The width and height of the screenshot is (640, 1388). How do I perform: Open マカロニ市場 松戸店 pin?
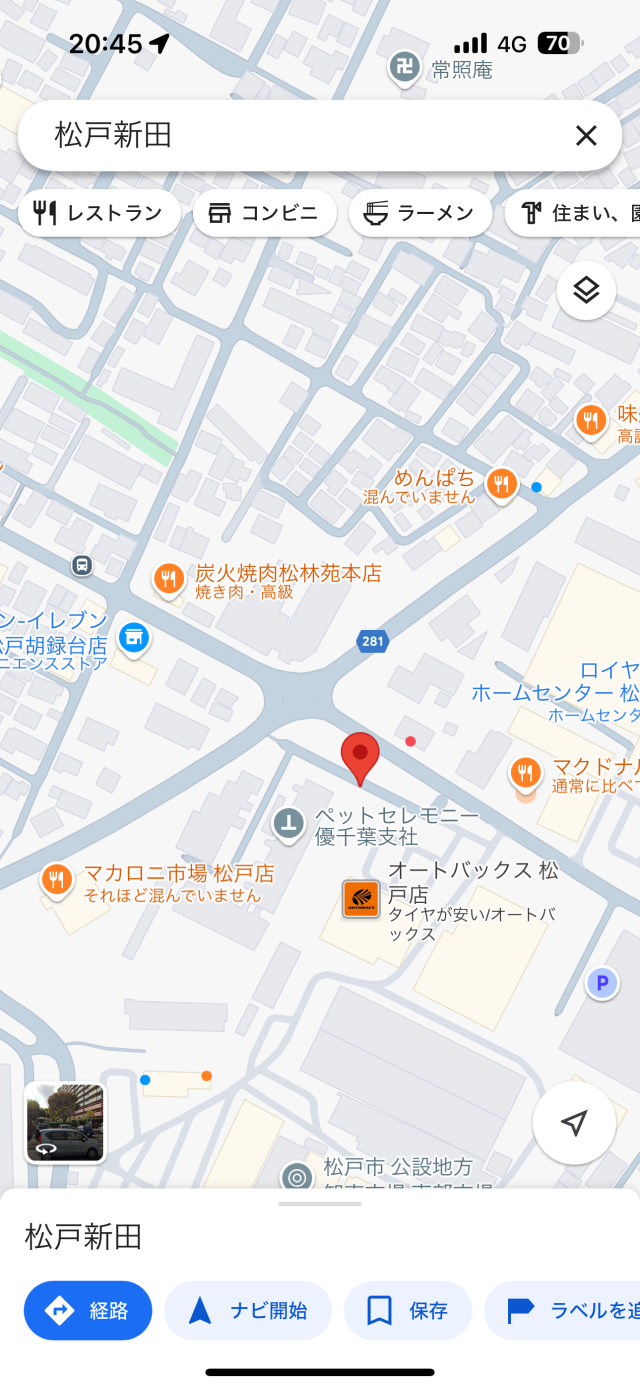click(x=57, y=880)
